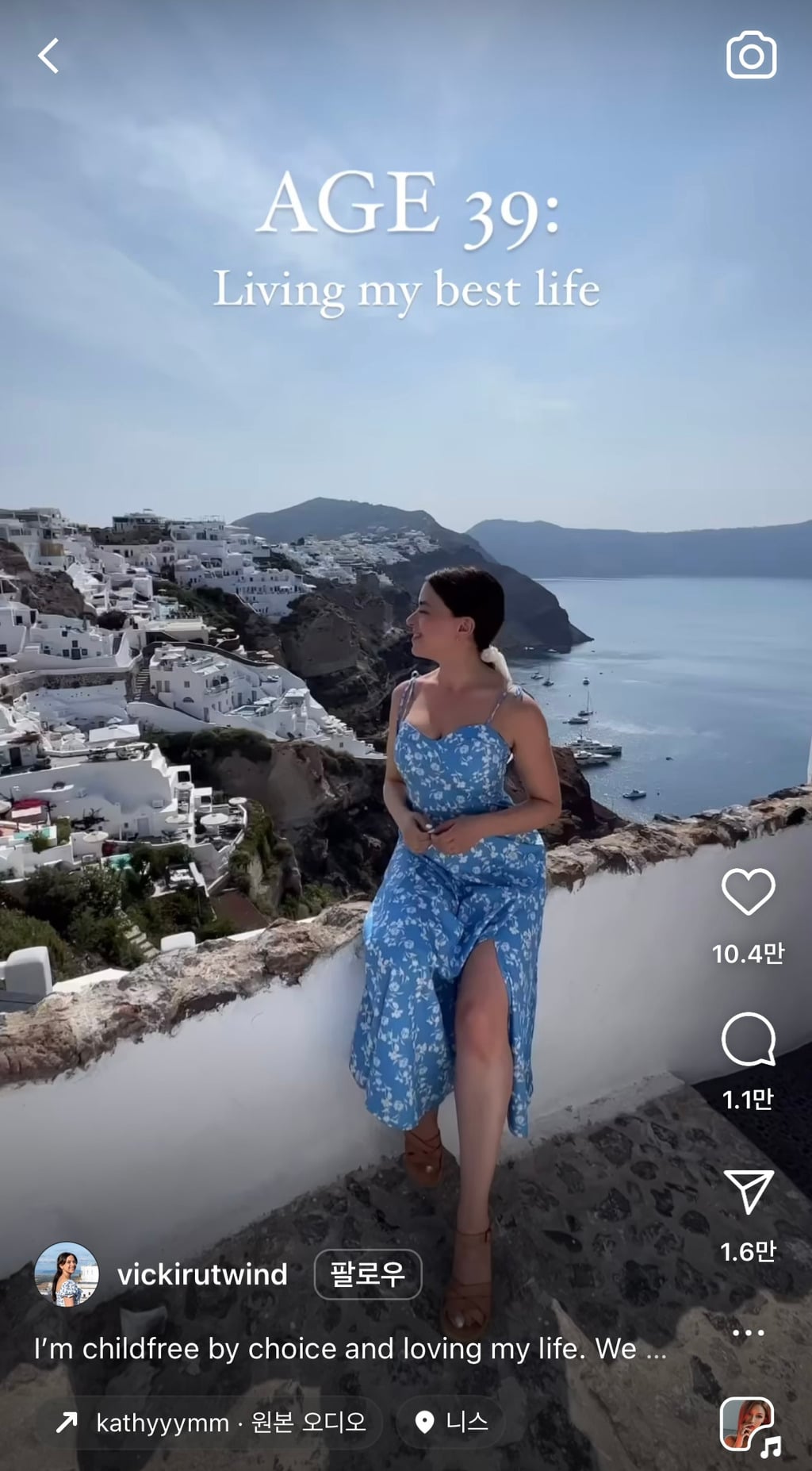This screenshot has height=1471, width=812.
Task: Like this reel with the heart icon
Action: 748,891
